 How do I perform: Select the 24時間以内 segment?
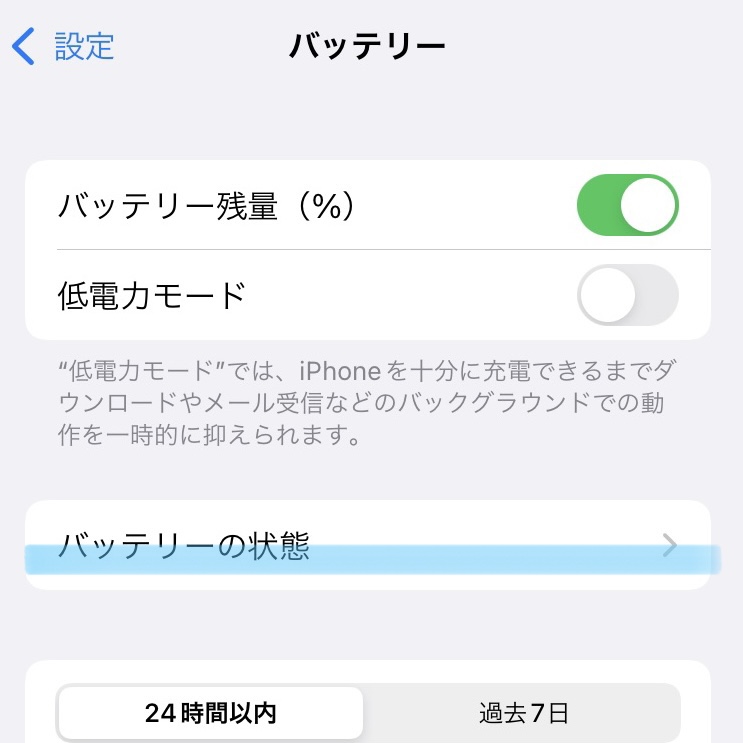pyautogui.click(x=211, y=713)
